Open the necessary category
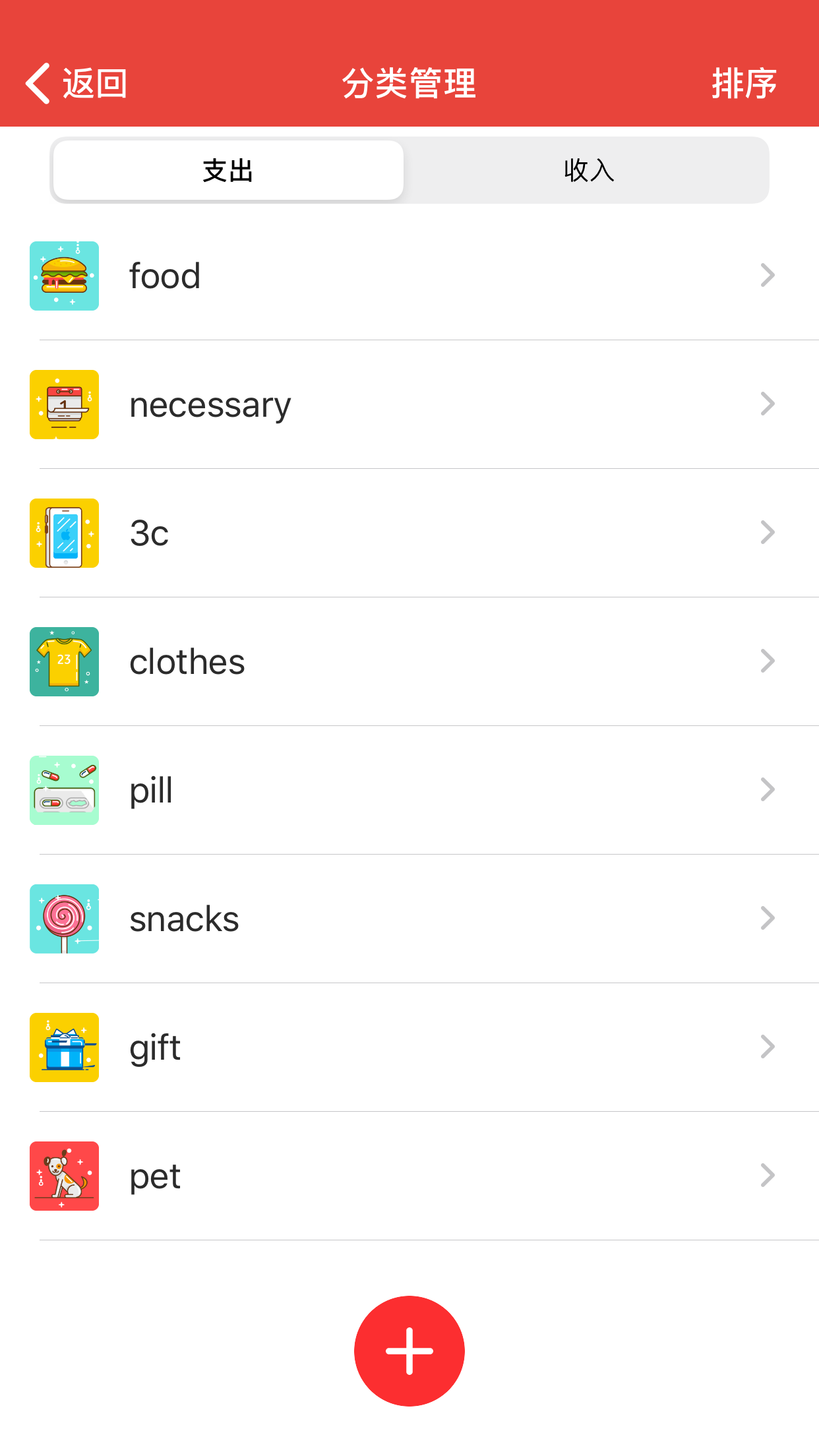Screen dimensions: 819x1456 [409, 404]
